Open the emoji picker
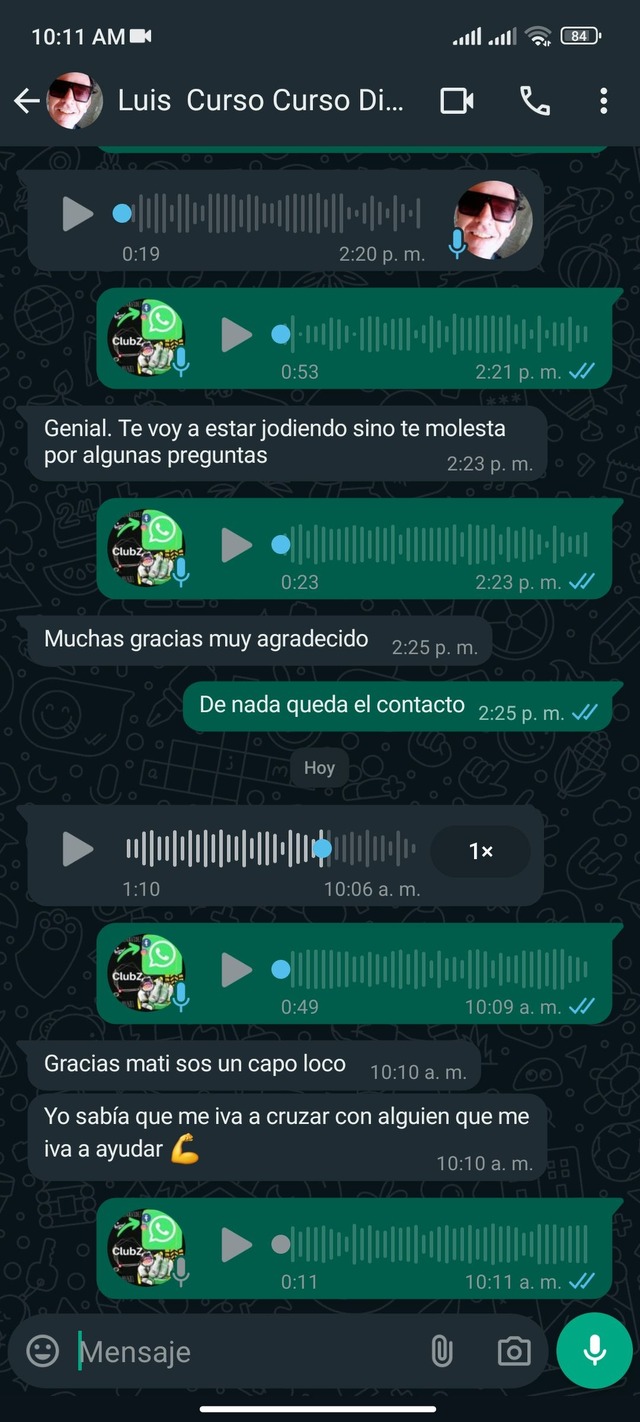Image resolution: width=640 pixels, height=1422 pixels. pyautogui.click(x=42, y=1352)
